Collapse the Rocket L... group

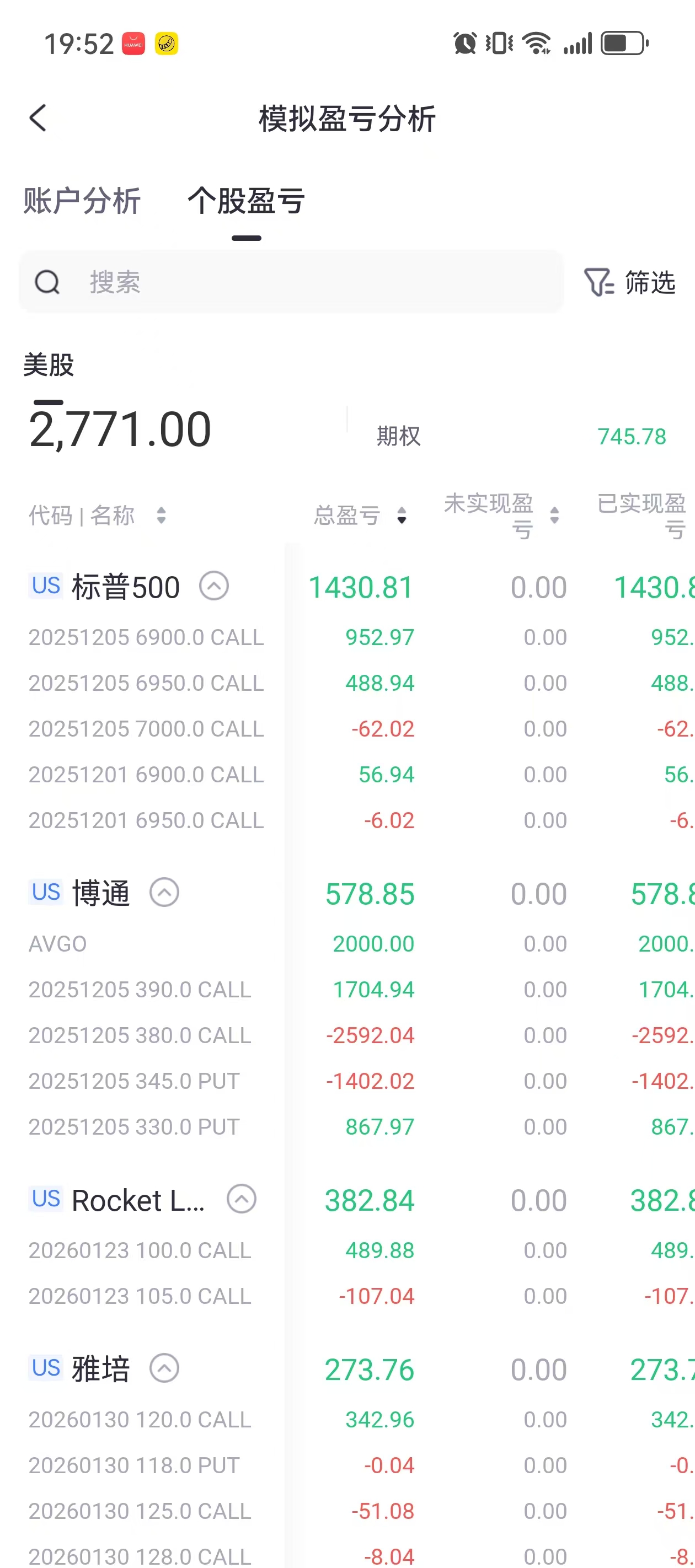(241, 1199)
